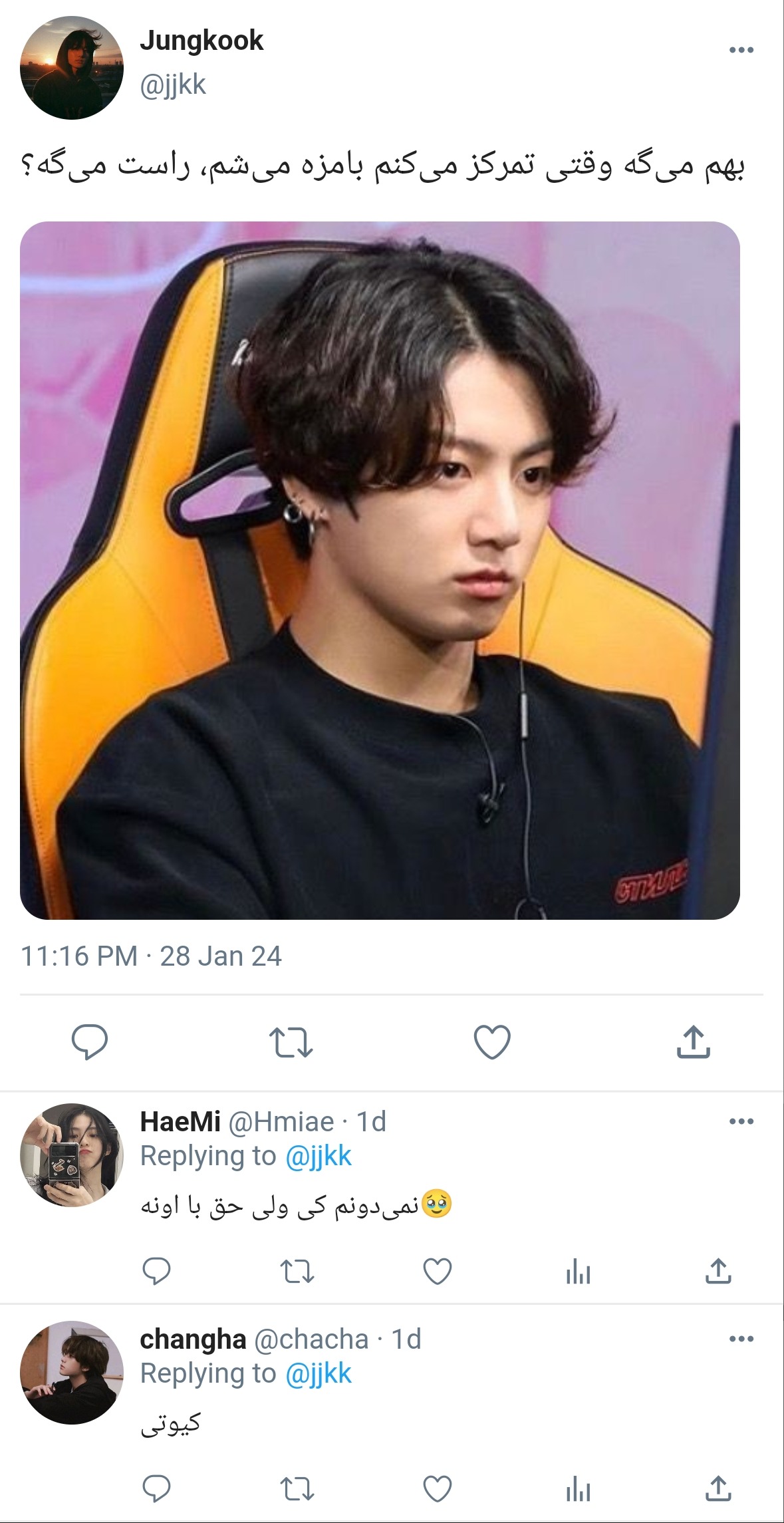Image resolution: width=784 pixels, height=1523 pixels.
Task: Share Jungkook's tweet
Action: (x=694, y=1041)
